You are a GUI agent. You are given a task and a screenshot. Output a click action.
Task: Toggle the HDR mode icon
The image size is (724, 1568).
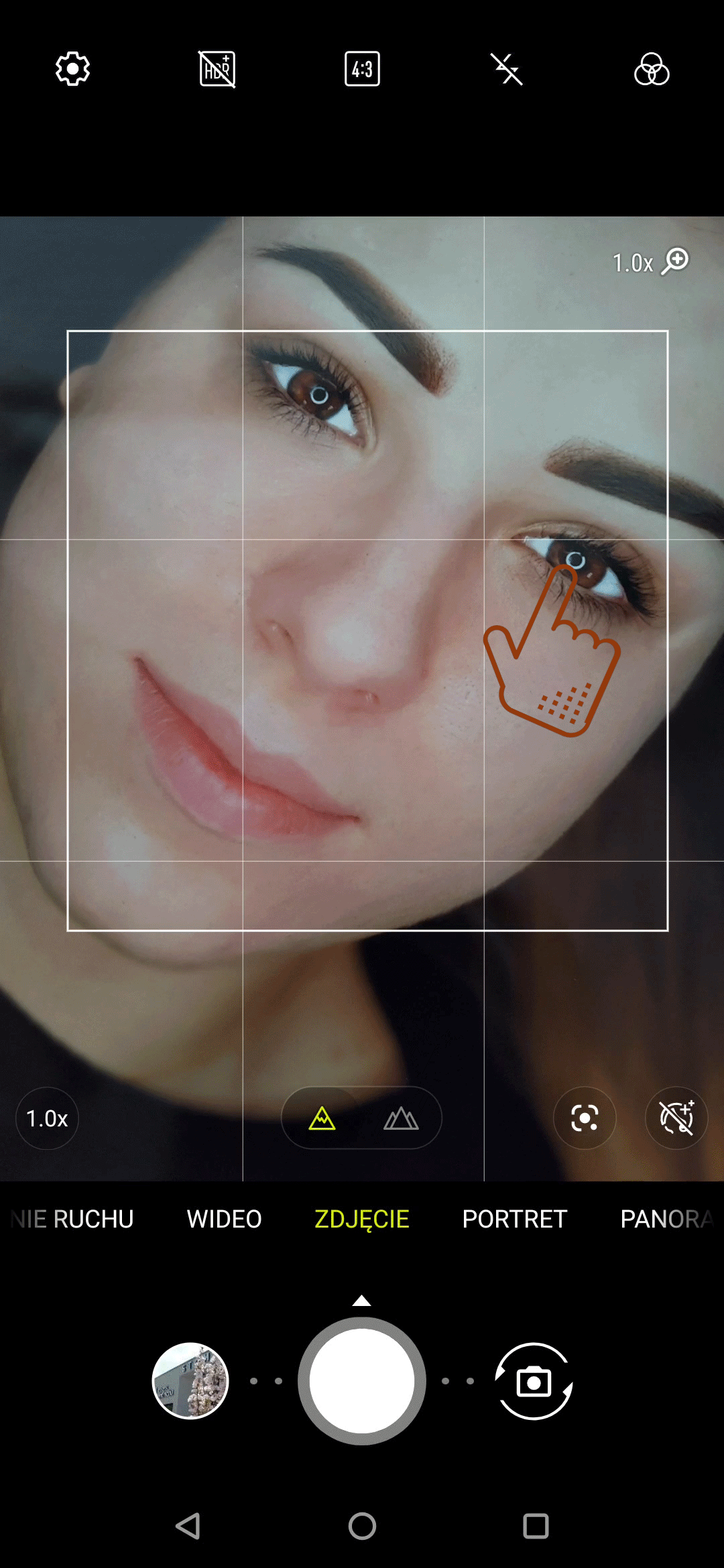(217, 69)
